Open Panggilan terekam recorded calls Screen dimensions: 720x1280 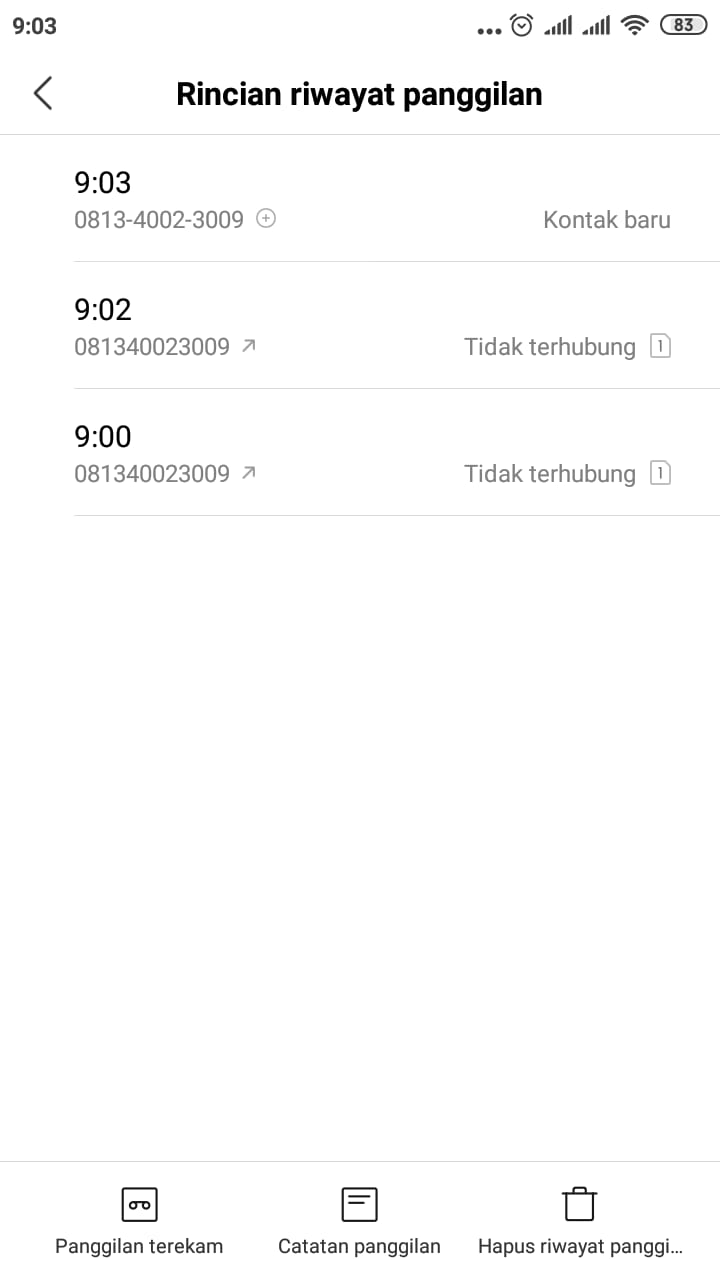[139, 1218]
